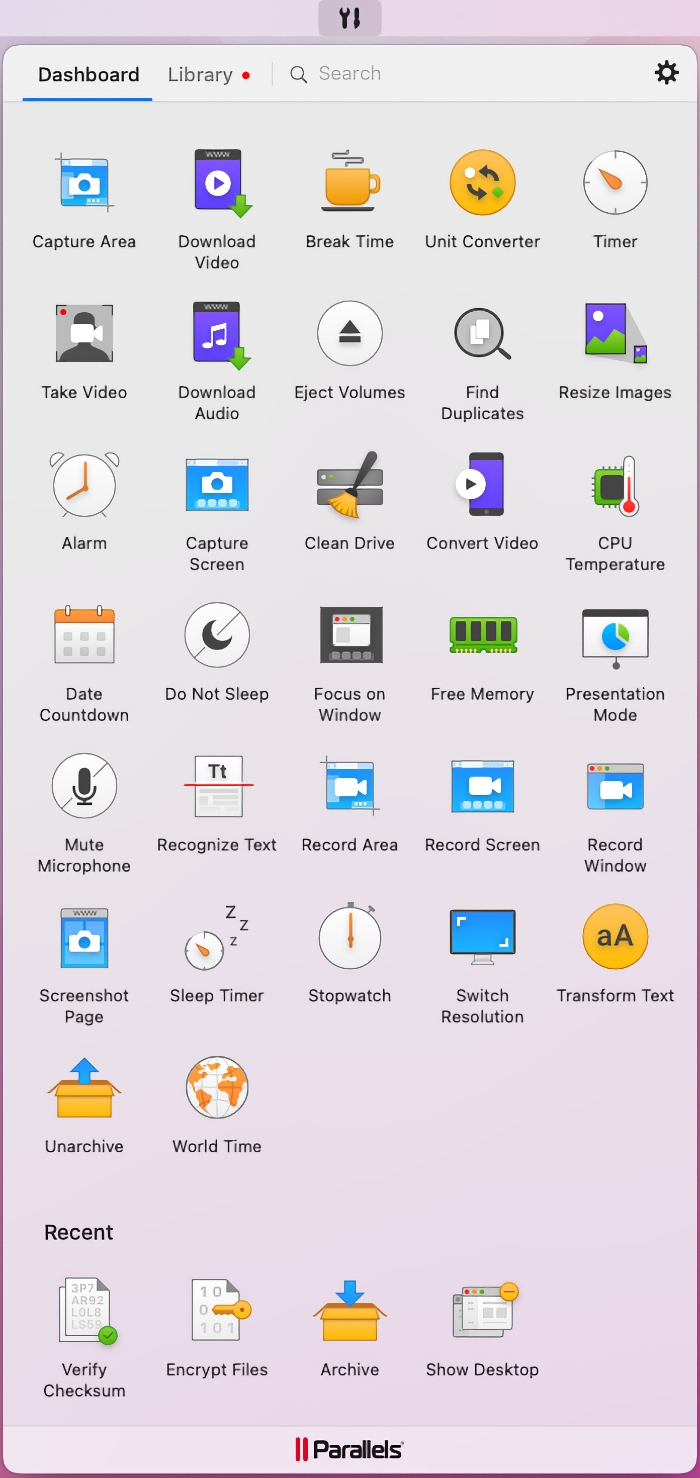Open Eject Volumes

350,335
